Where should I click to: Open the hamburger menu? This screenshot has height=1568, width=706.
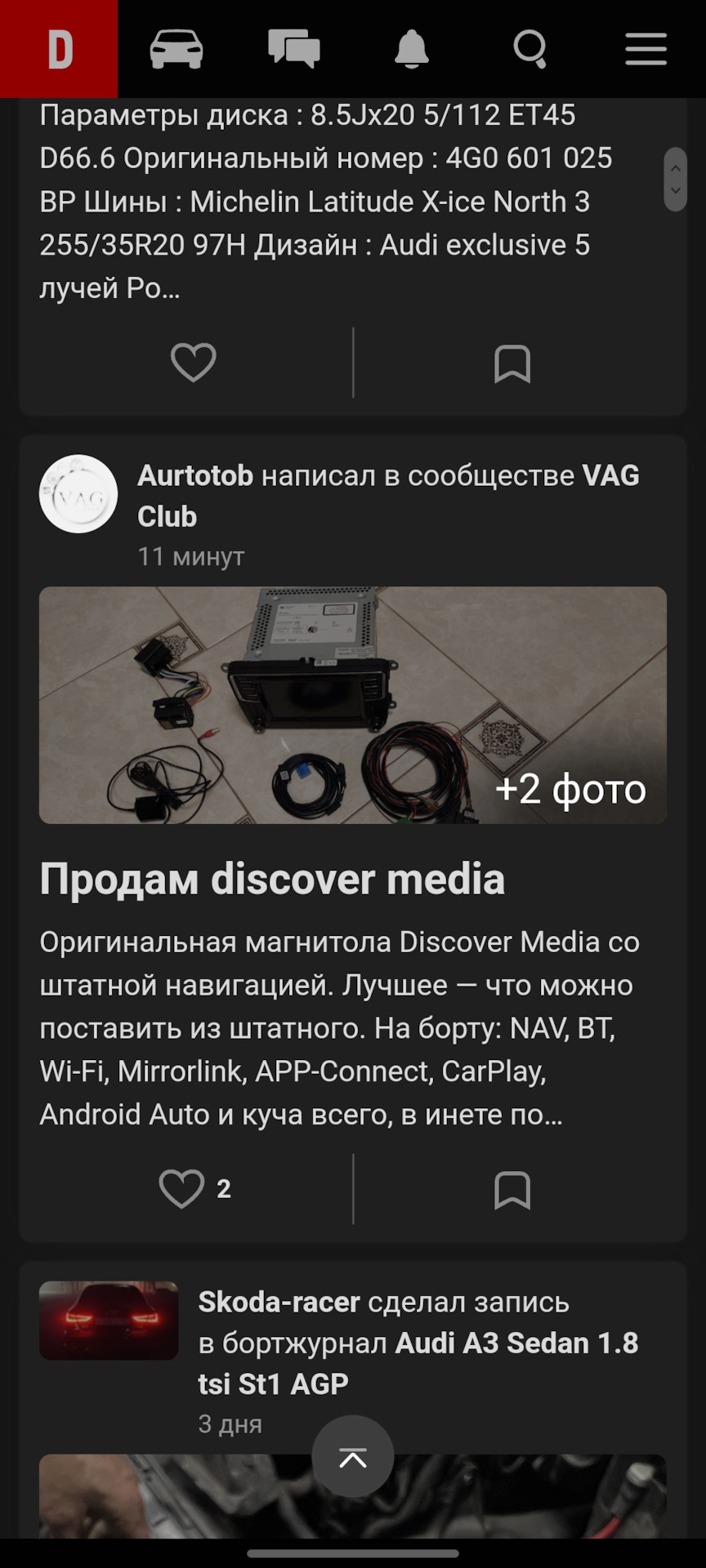coord(646,50)
